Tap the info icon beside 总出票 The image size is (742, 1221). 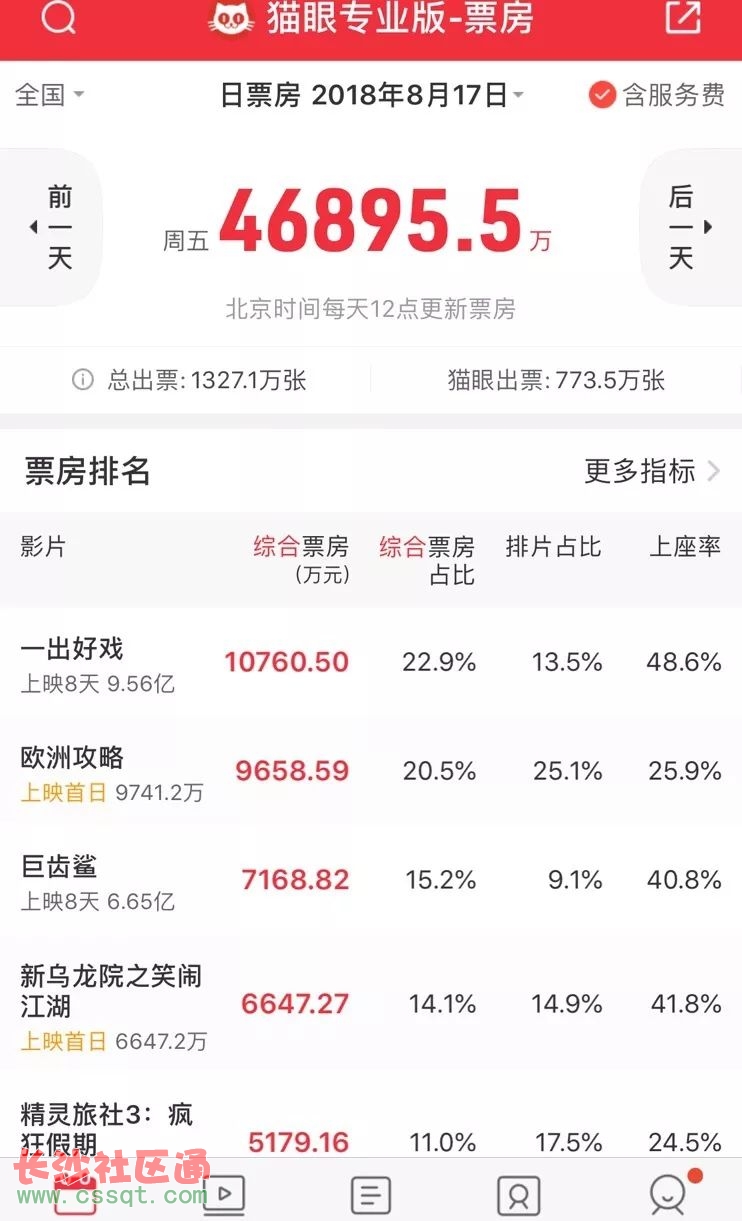coord(83,380)
